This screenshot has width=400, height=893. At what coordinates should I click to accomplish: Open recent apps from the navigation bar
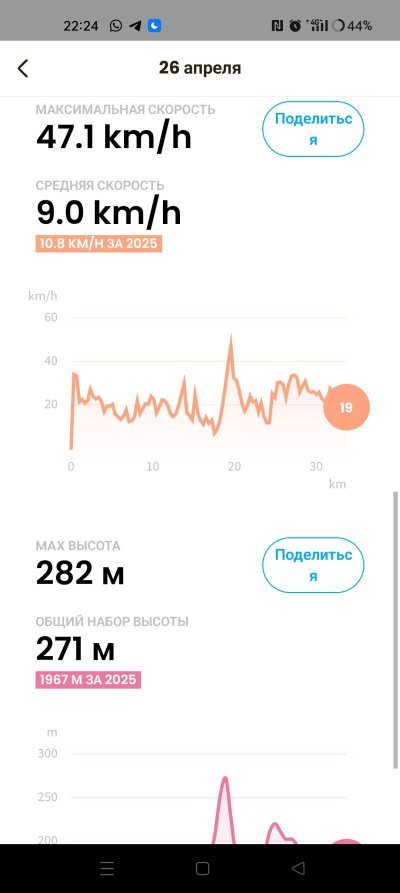[x=107, y=869]
